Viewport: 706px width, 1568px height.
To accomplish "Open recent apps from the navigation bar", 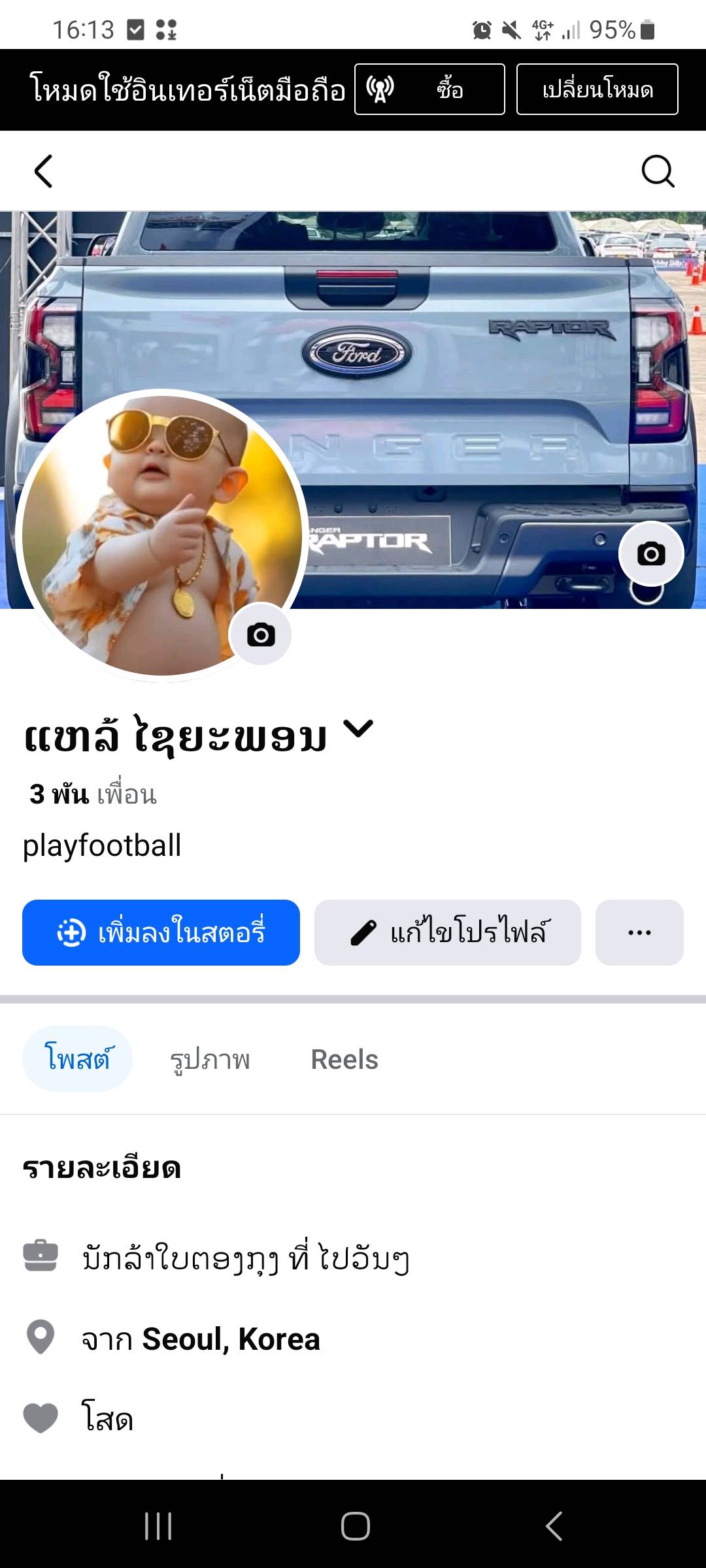I will tap(158, 1526).
